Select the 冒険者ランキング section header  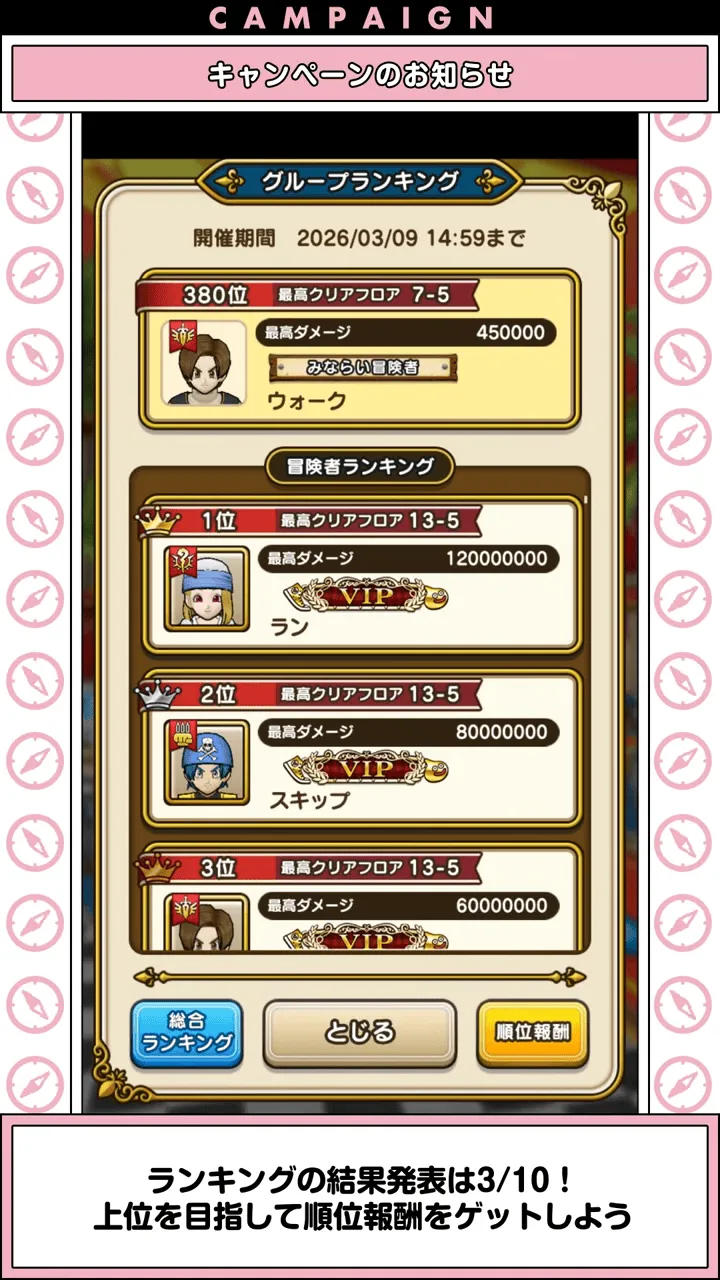pyautogui.click(x=358, y=465)
